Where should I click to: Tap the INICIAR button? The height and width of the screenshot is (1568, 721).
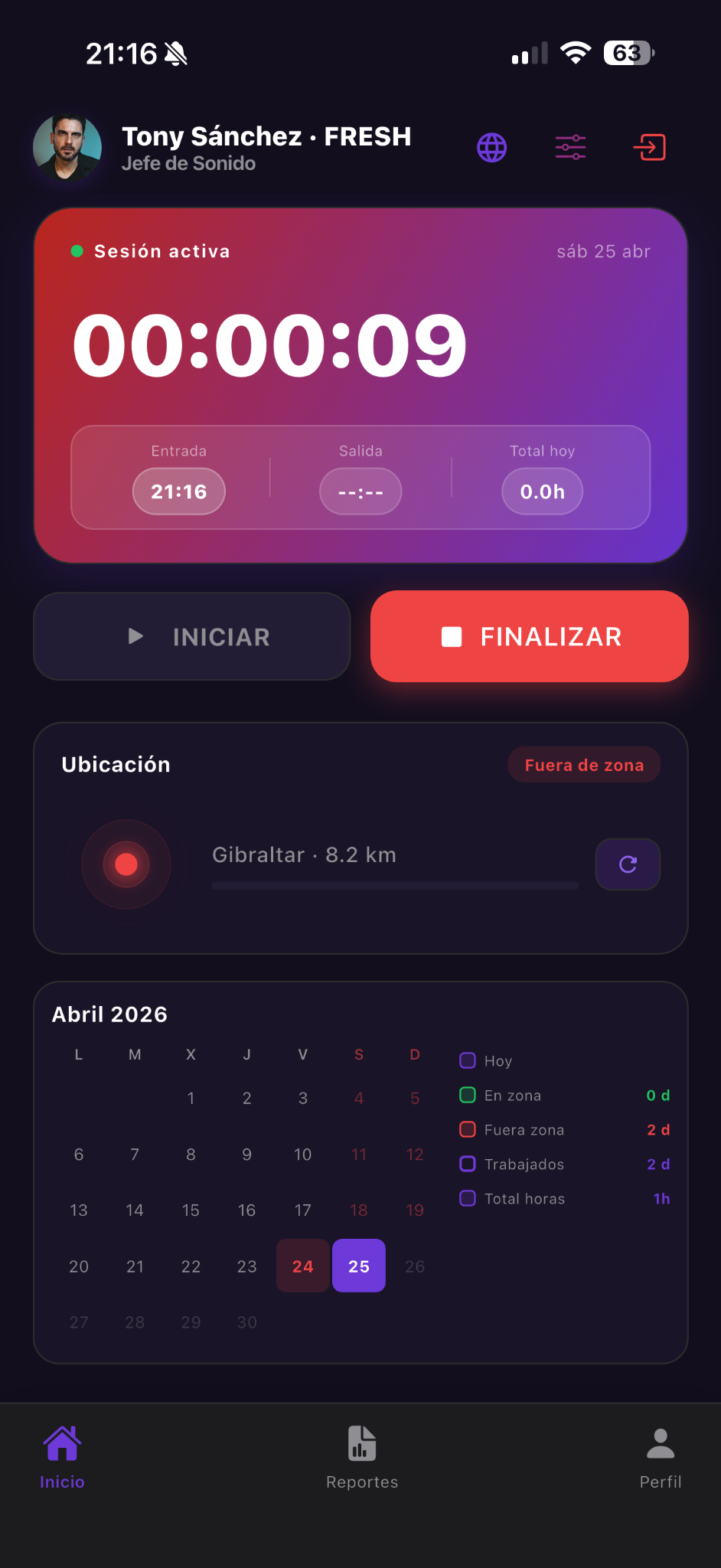[192, 636]
